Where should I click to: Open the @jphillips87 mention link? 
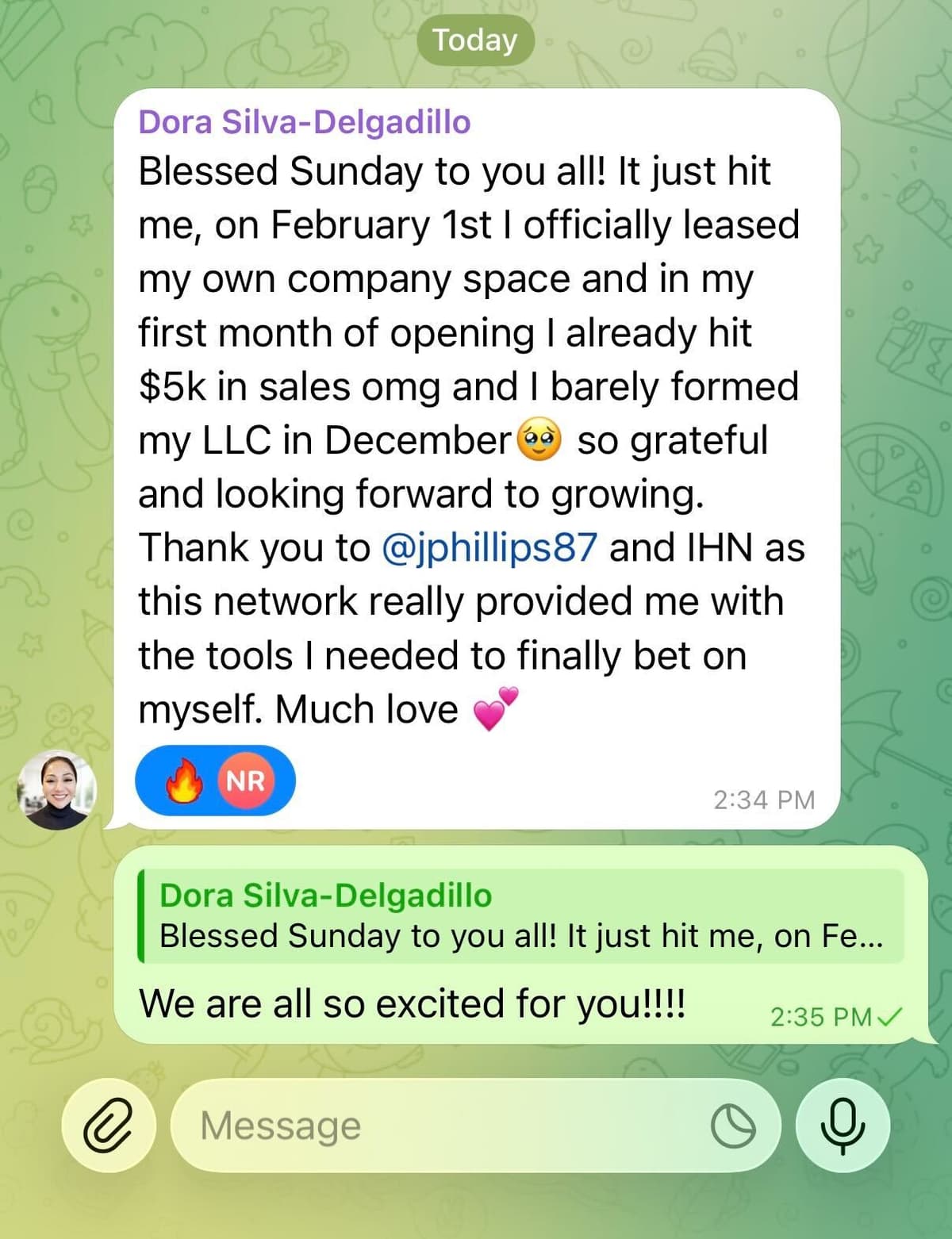click(x=489, y=547)
